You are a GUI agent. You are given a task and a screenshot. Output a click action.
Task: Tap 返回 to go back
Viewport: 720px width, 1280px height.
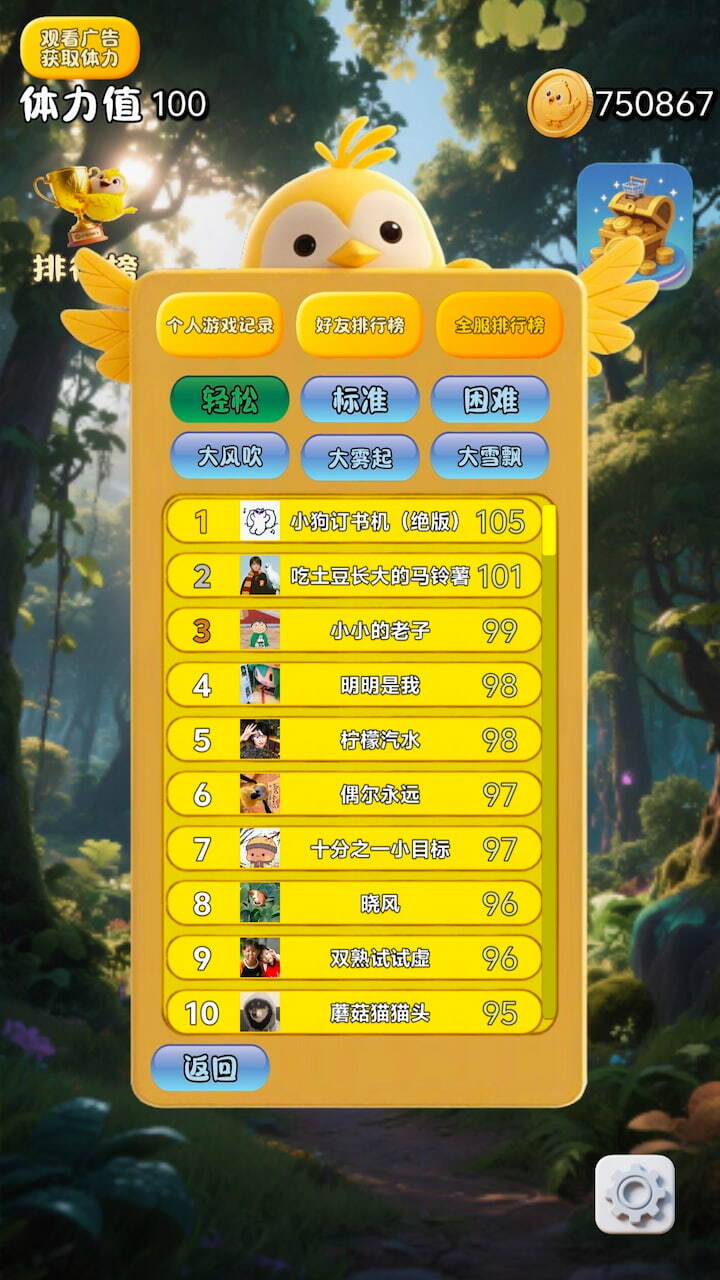point(210,1068)
